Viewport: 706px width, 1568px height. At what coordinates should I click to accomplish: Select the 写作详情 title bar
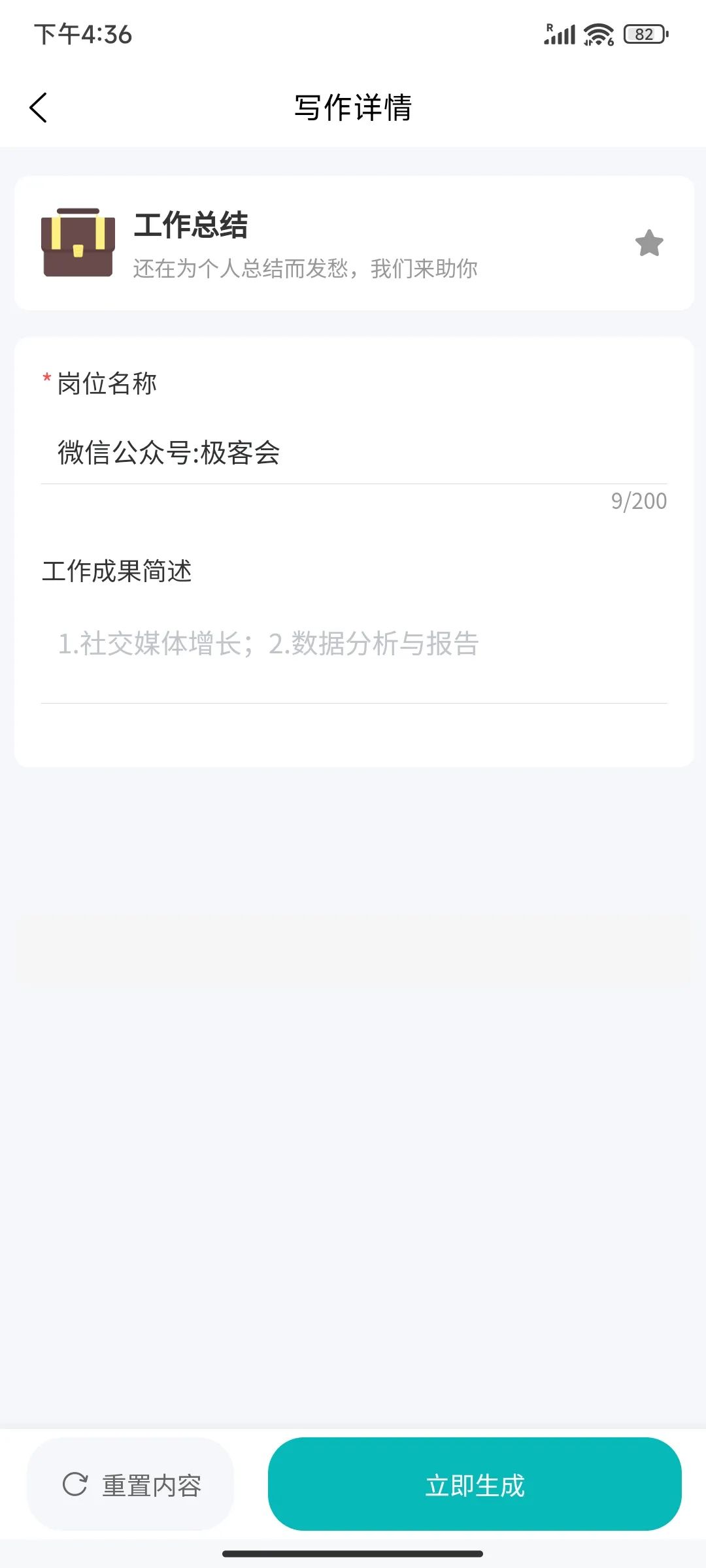(x=353, y=108)
